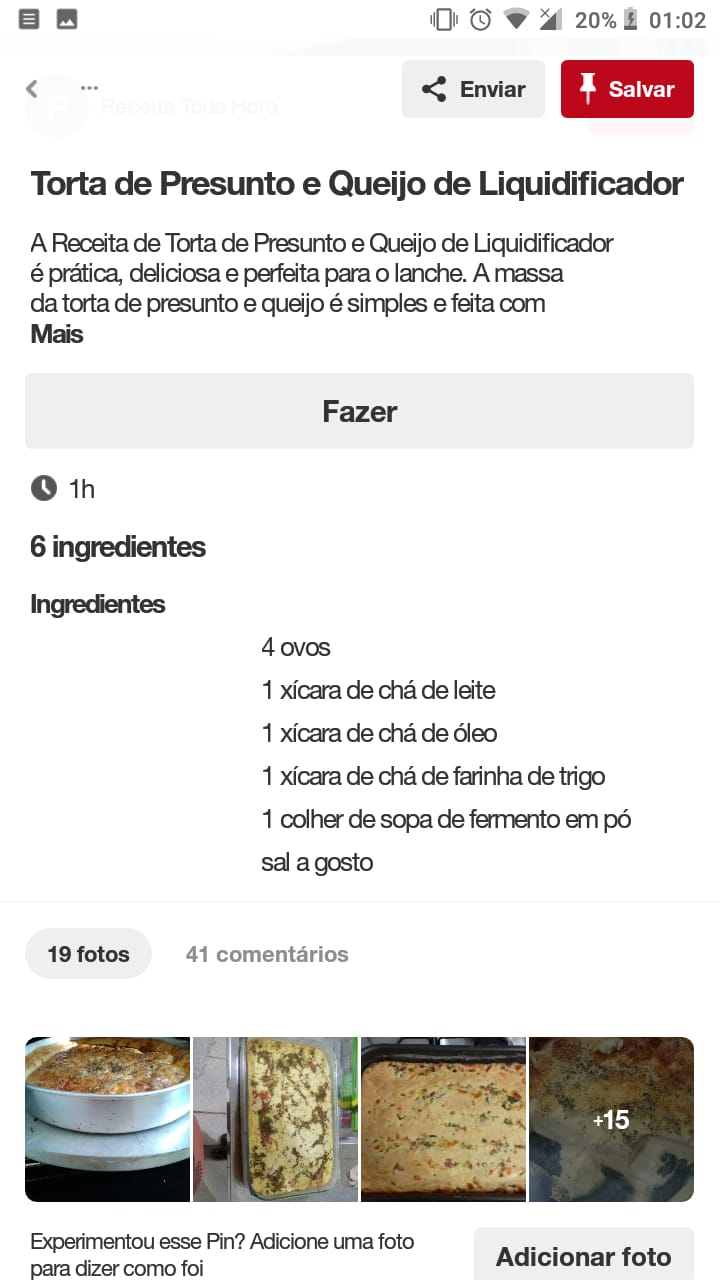The height and width of the screenshot is (1280, 720).
Task: Go back using the arrow icon
Action: pyautogui.click(x=32, y=89)
